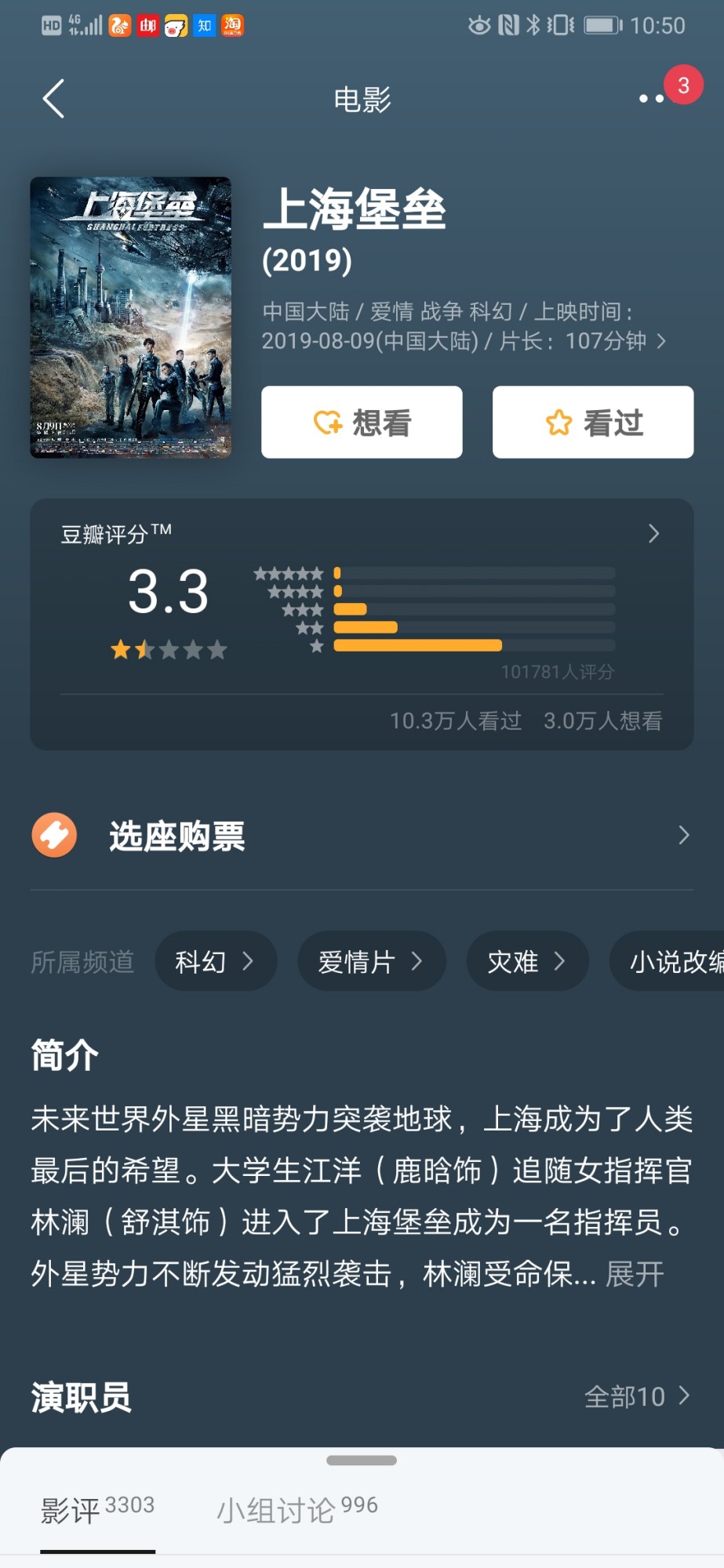Open the 科幻 channel chip
This screenshot has width=724, height=1568.
pos(215,961)
